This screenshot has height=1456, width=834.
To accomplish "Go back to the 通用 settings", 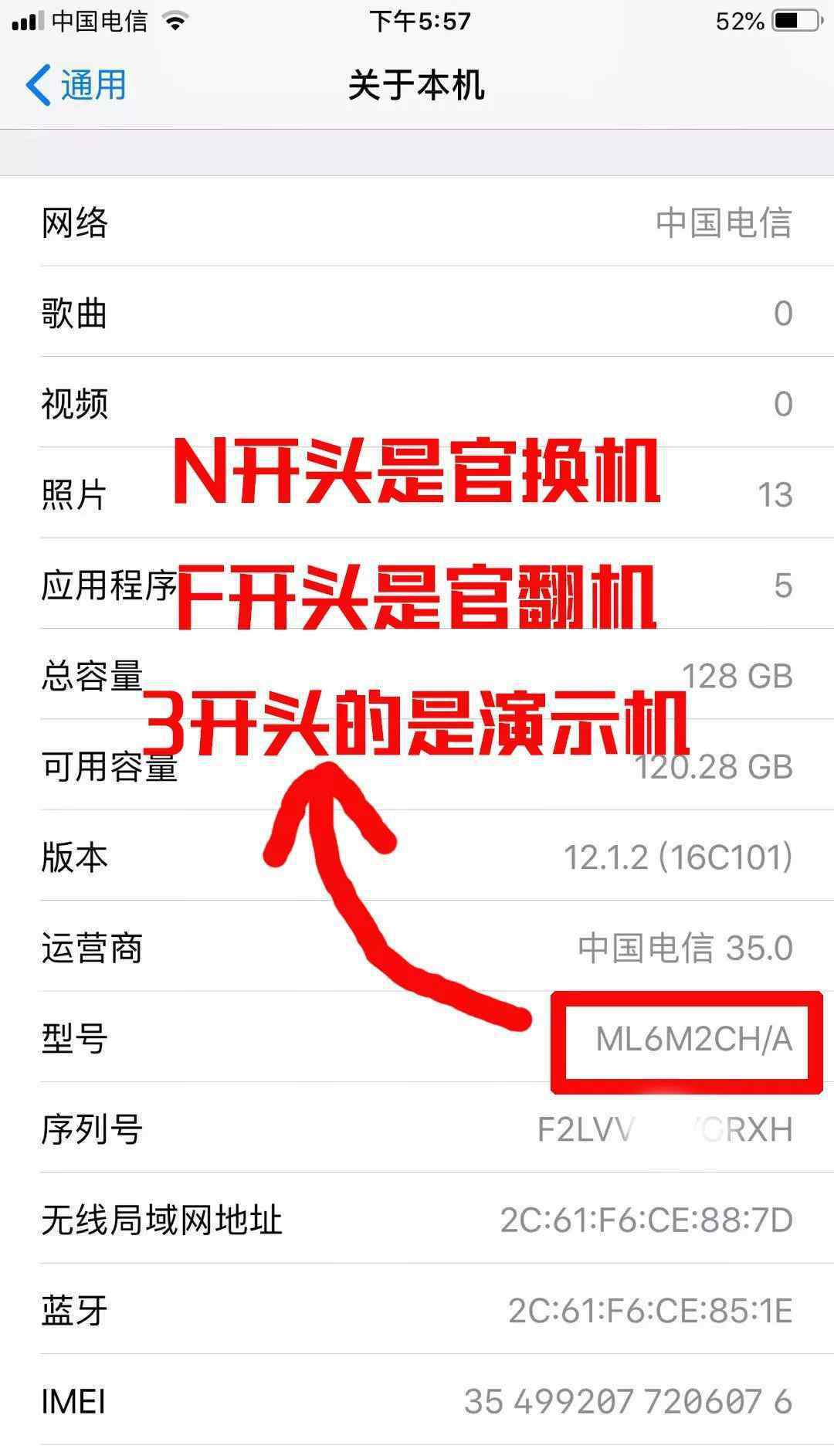I will pos(76,85).
